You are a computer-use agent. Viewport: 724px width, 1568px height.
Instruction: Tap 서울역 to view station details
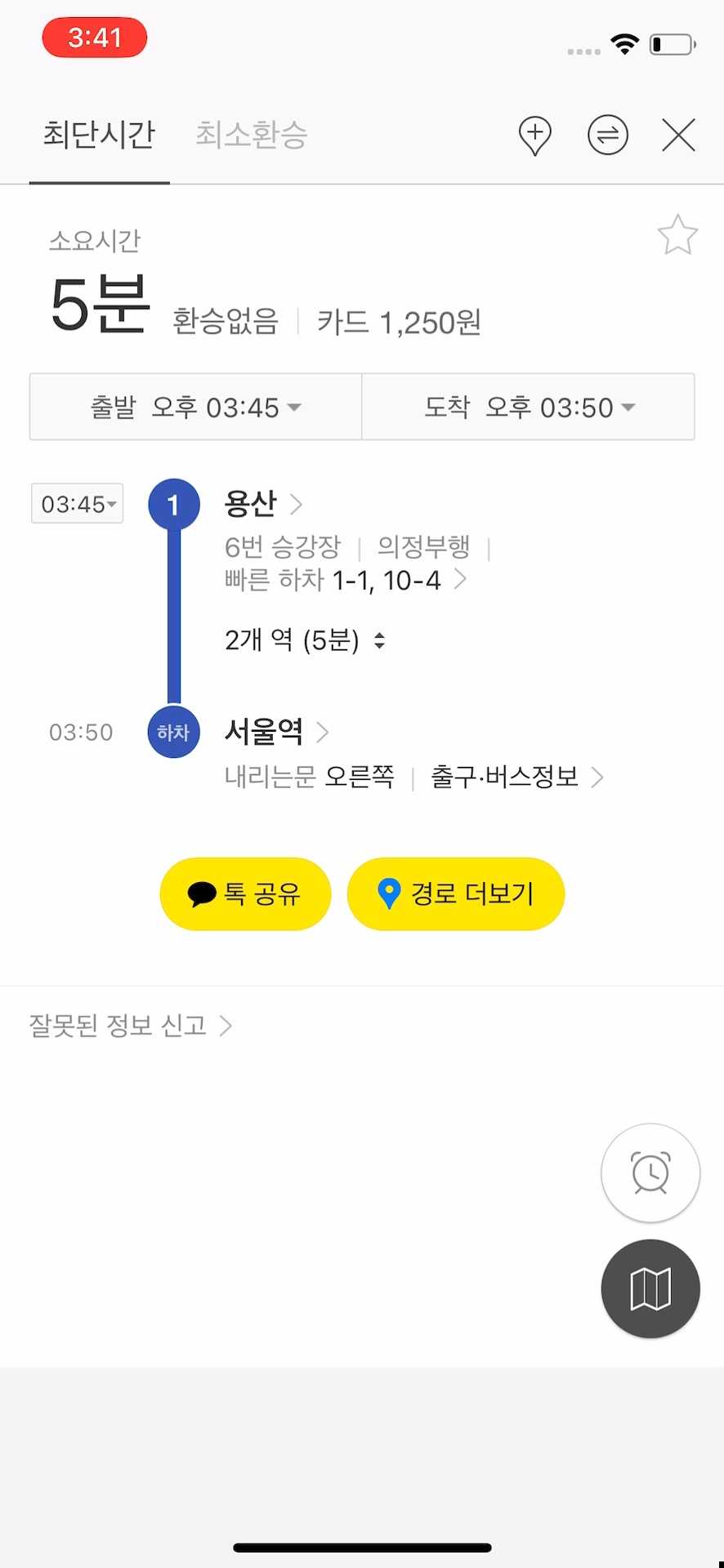(x=263, y=732)
